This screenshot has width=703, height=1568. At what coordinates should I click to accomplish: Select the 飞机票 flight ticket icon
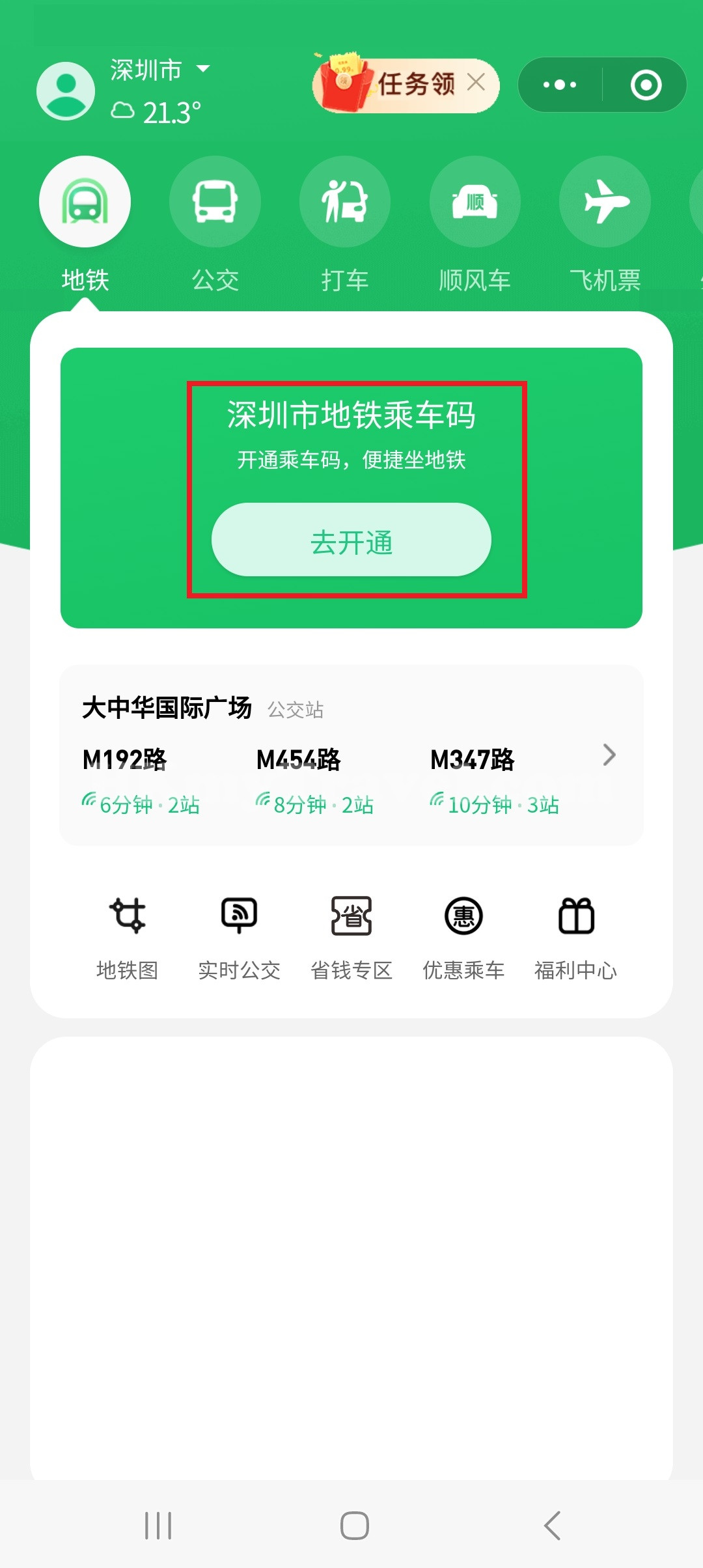point(604,202)
